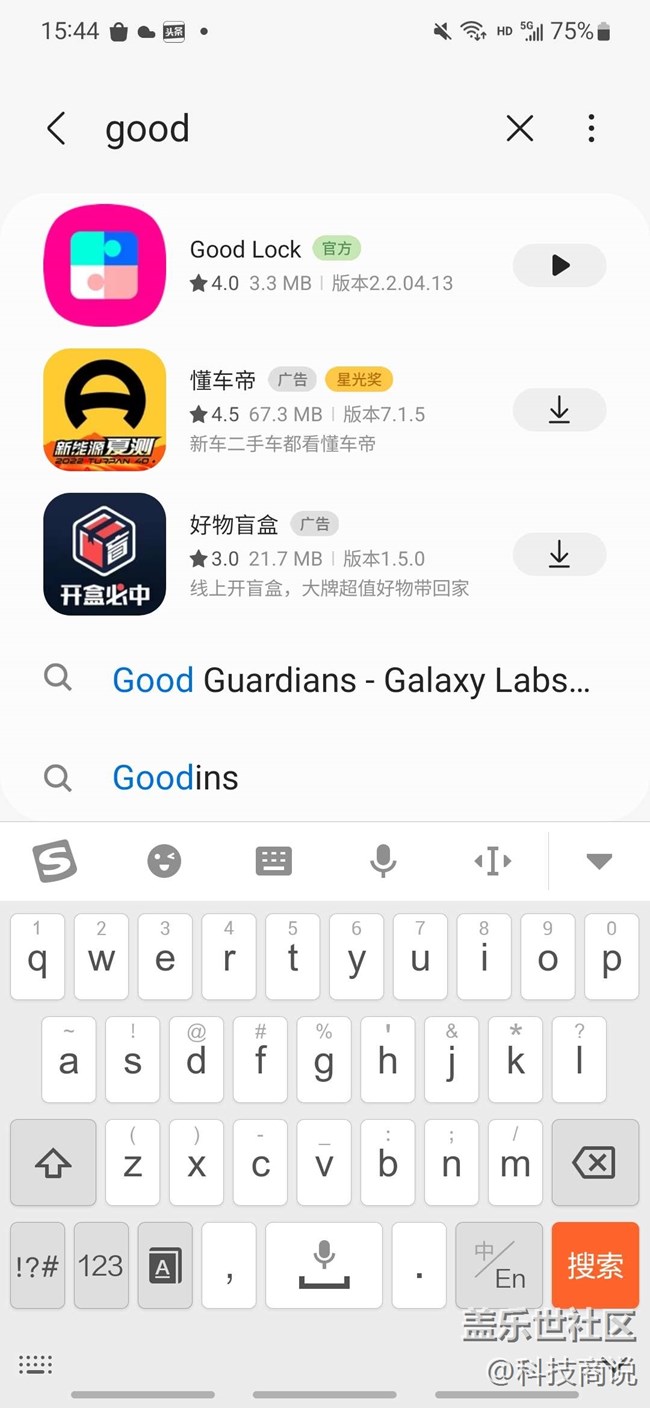Clear the search text 'good'
Viewport: 650px width, 1408px height.
520,128
